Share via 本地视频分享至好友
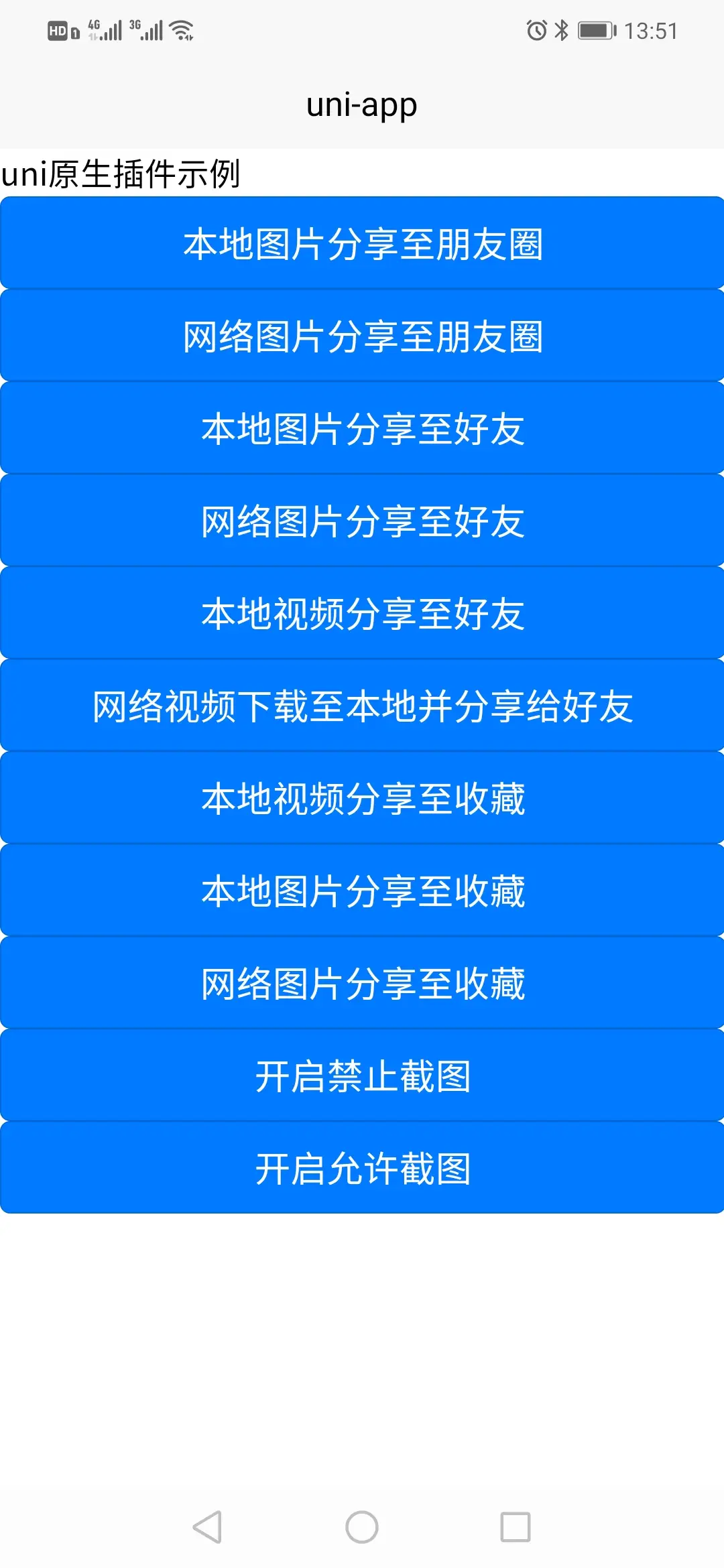This screenshot has height=1568, width=724. pyautogui.click(x=362, y=613)
